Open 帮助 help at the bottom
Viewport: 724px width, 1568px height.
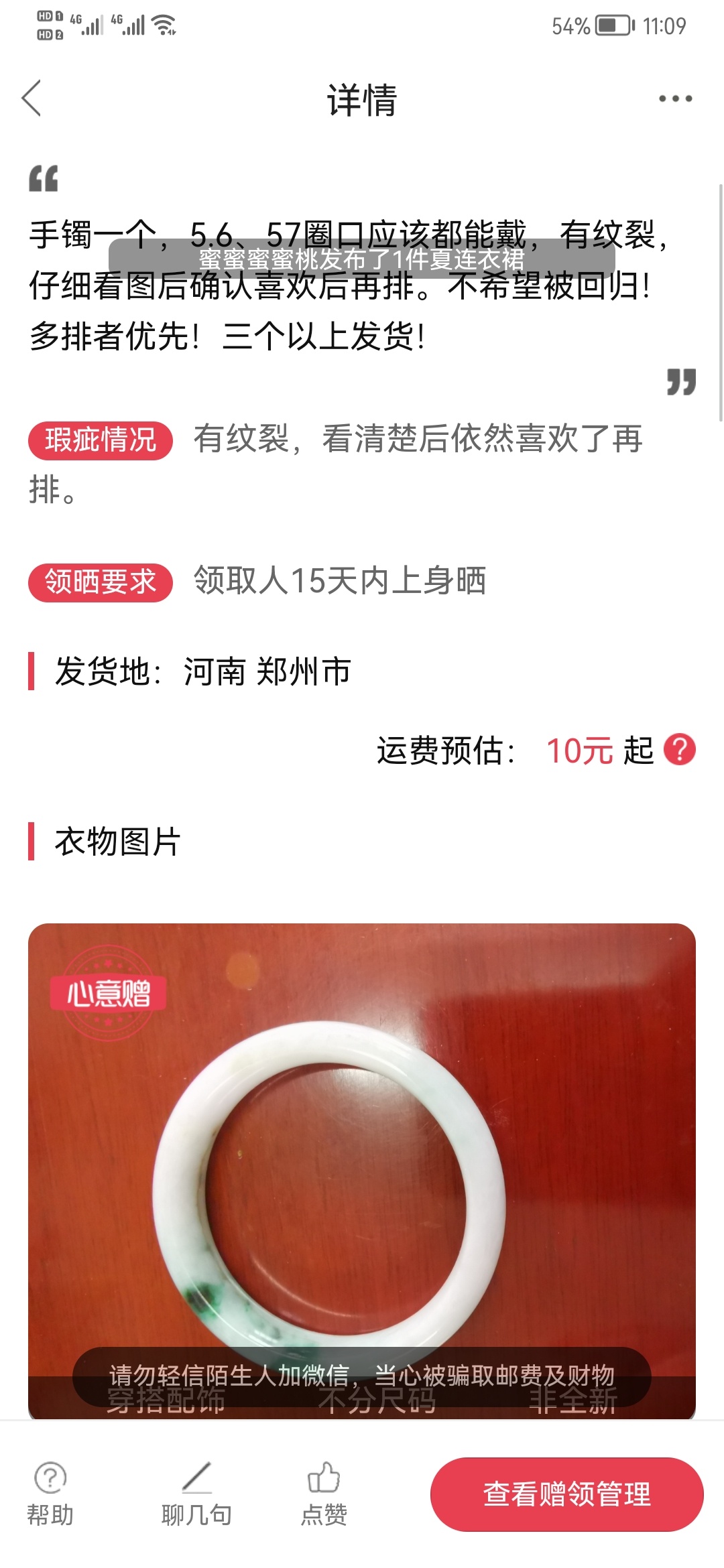(x=50, y=1494)
